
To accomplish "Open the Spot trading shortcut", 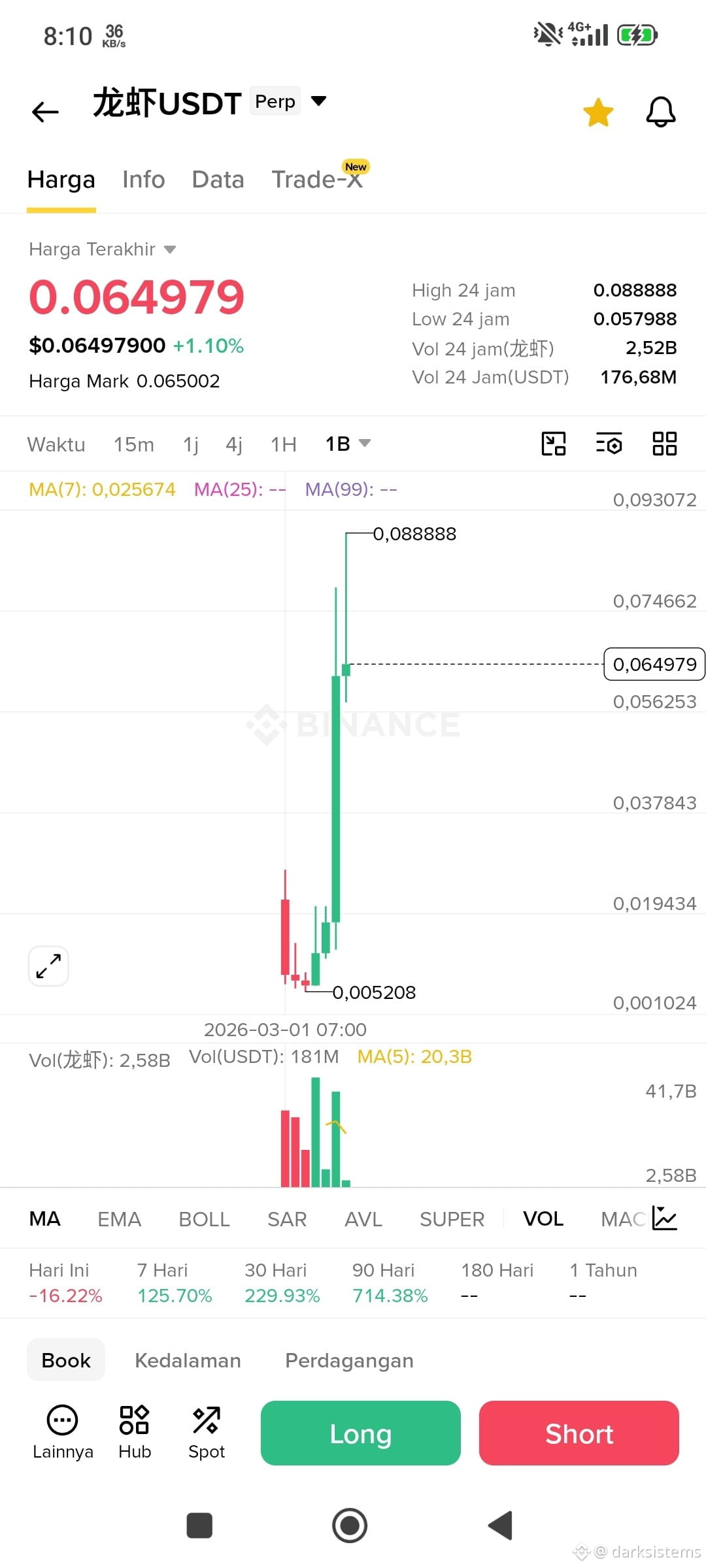I will point(207,1433).
